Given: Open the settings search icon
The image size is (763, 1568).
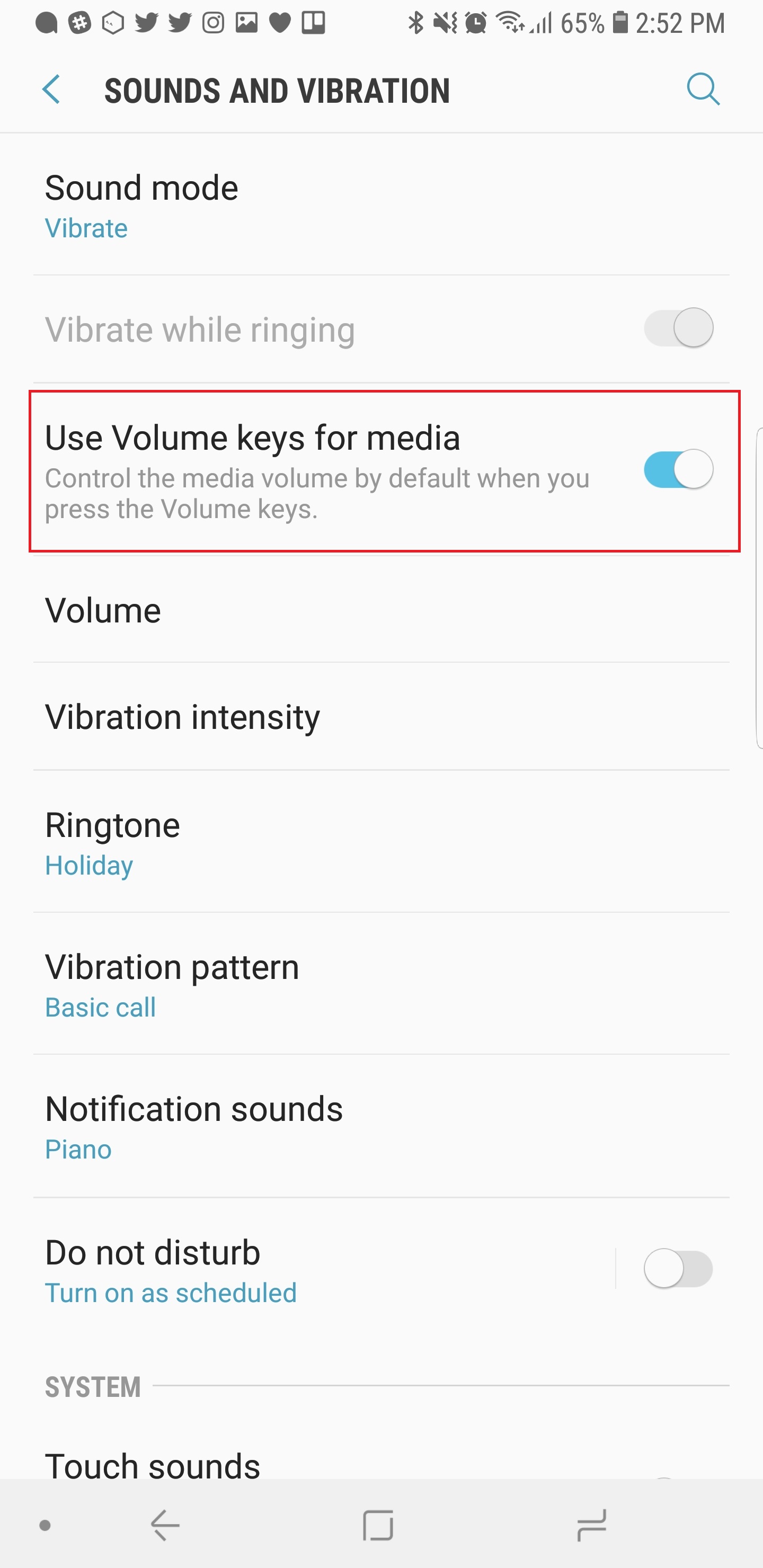Looking at the screenshot, I should 703,90.
